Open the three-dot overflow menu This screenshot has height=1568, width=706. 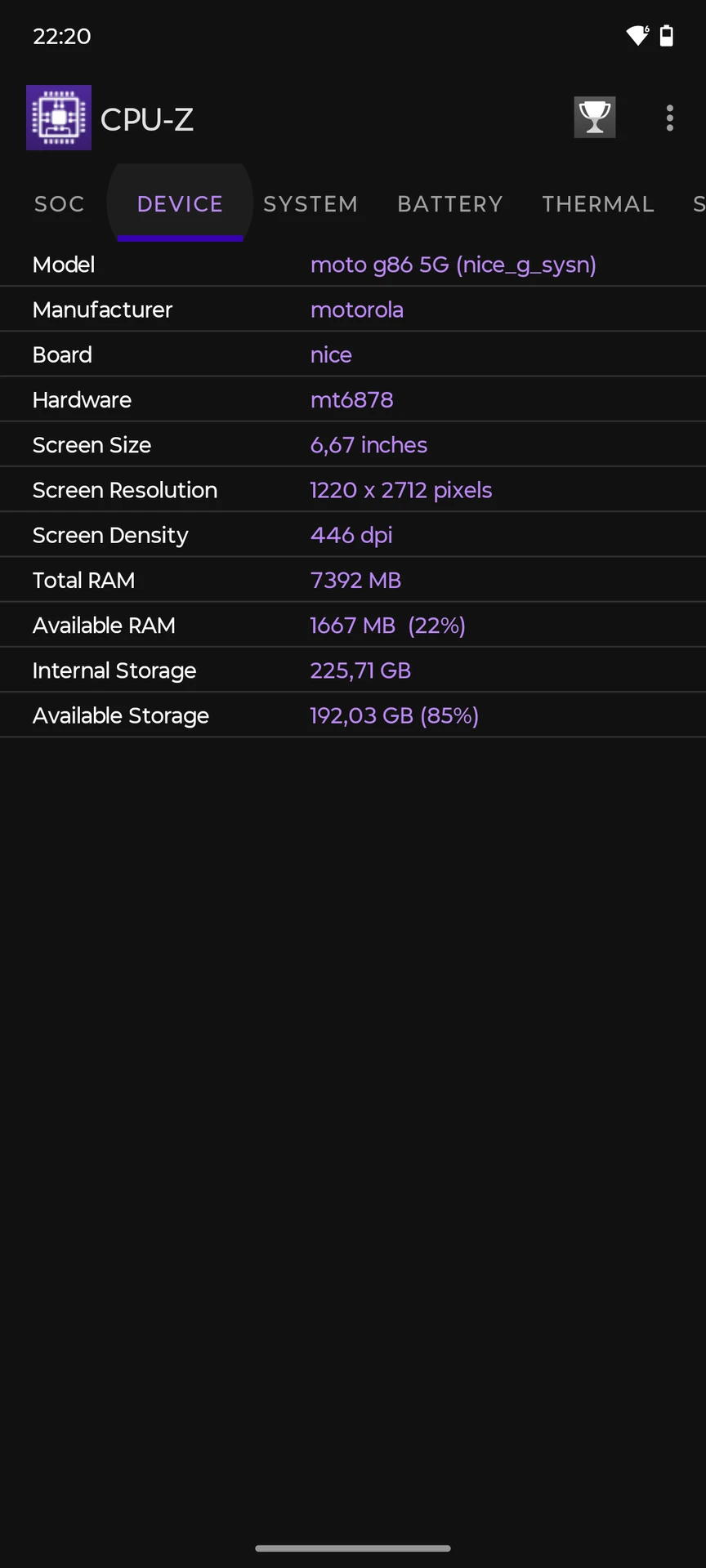[670, 118]
